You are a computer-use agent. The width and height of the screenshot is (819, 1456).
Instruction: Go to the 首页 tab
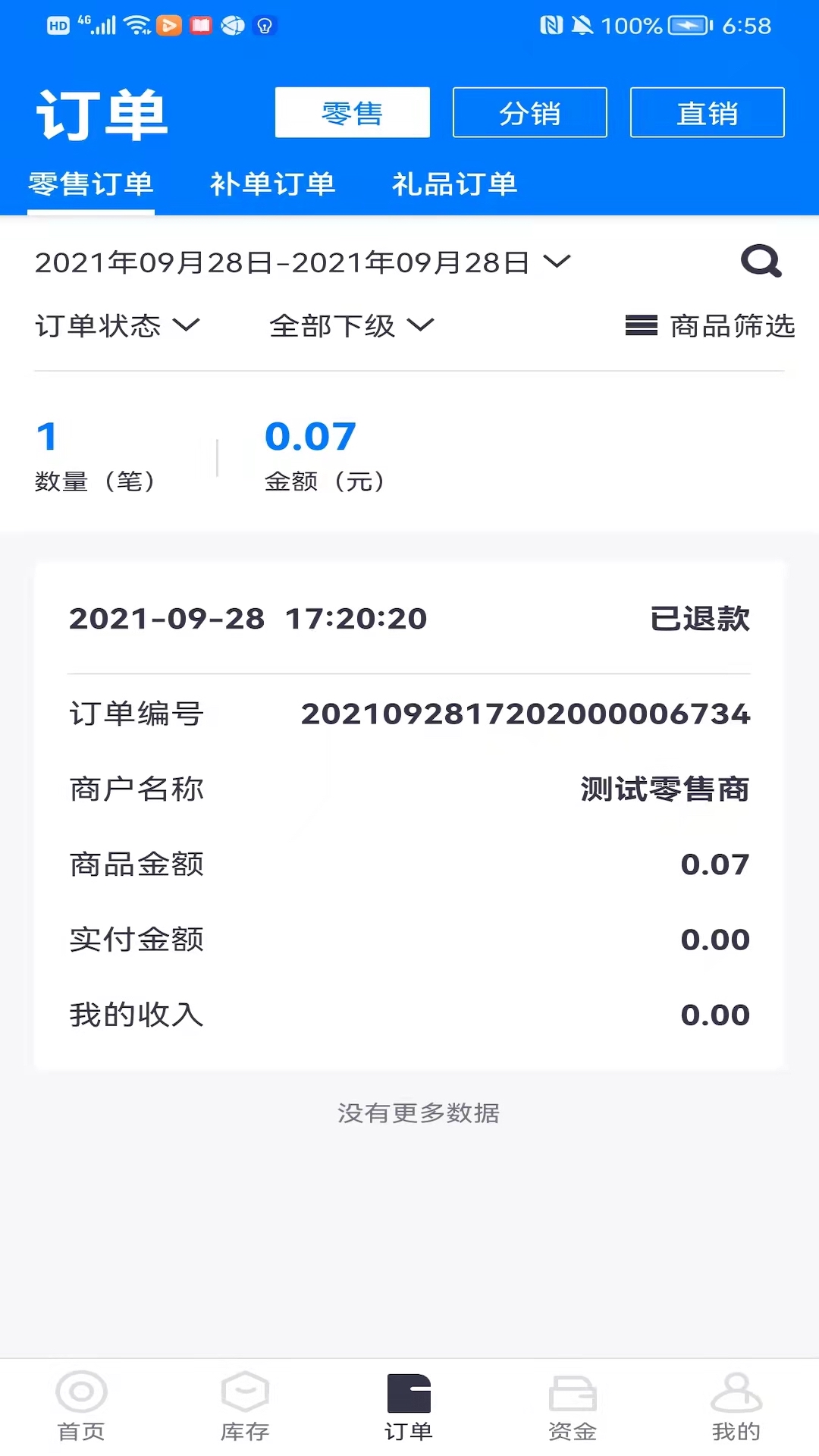(x=81, y=1407)
